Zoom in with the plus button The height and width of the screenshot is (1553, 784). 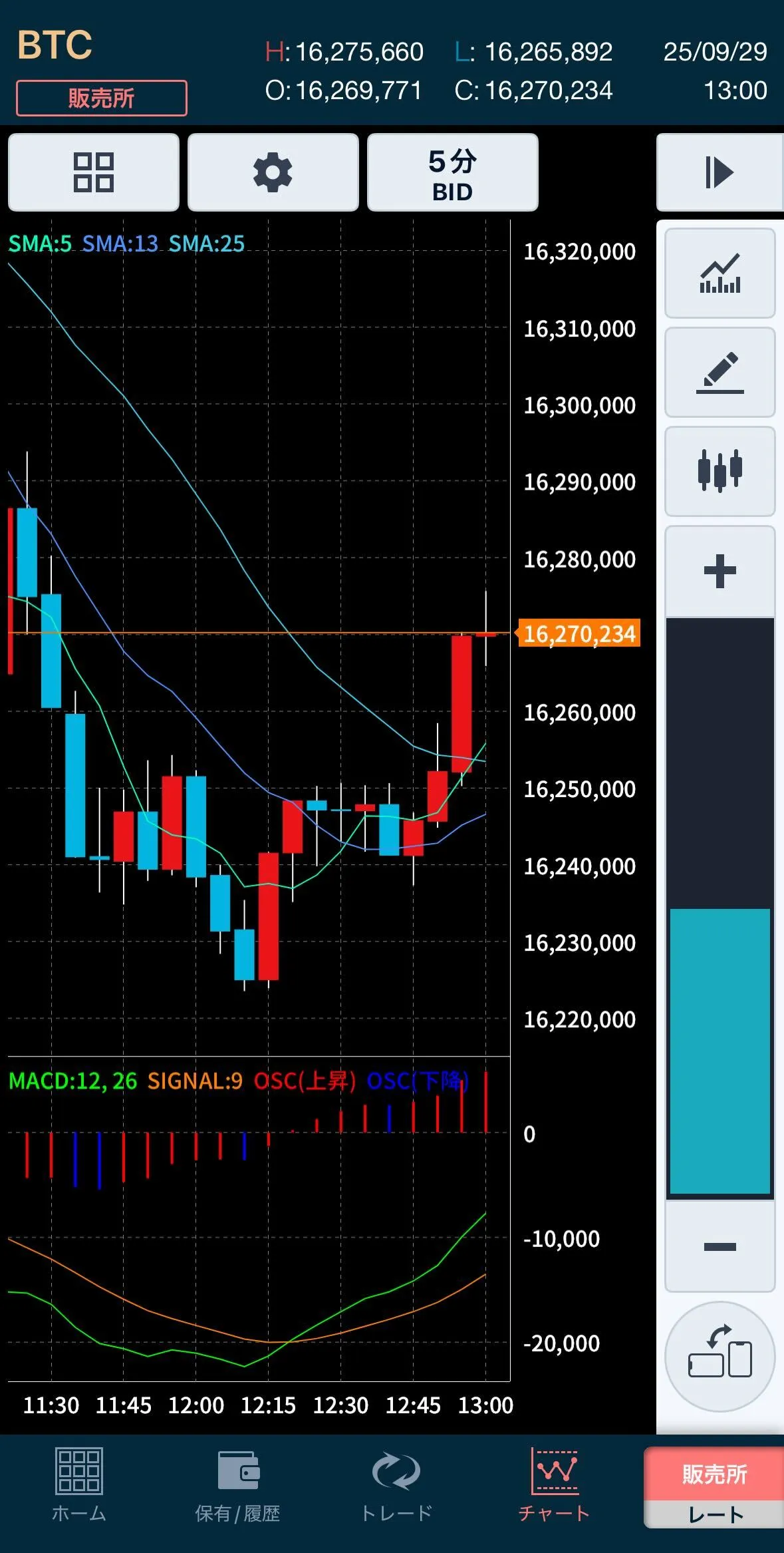719,571
